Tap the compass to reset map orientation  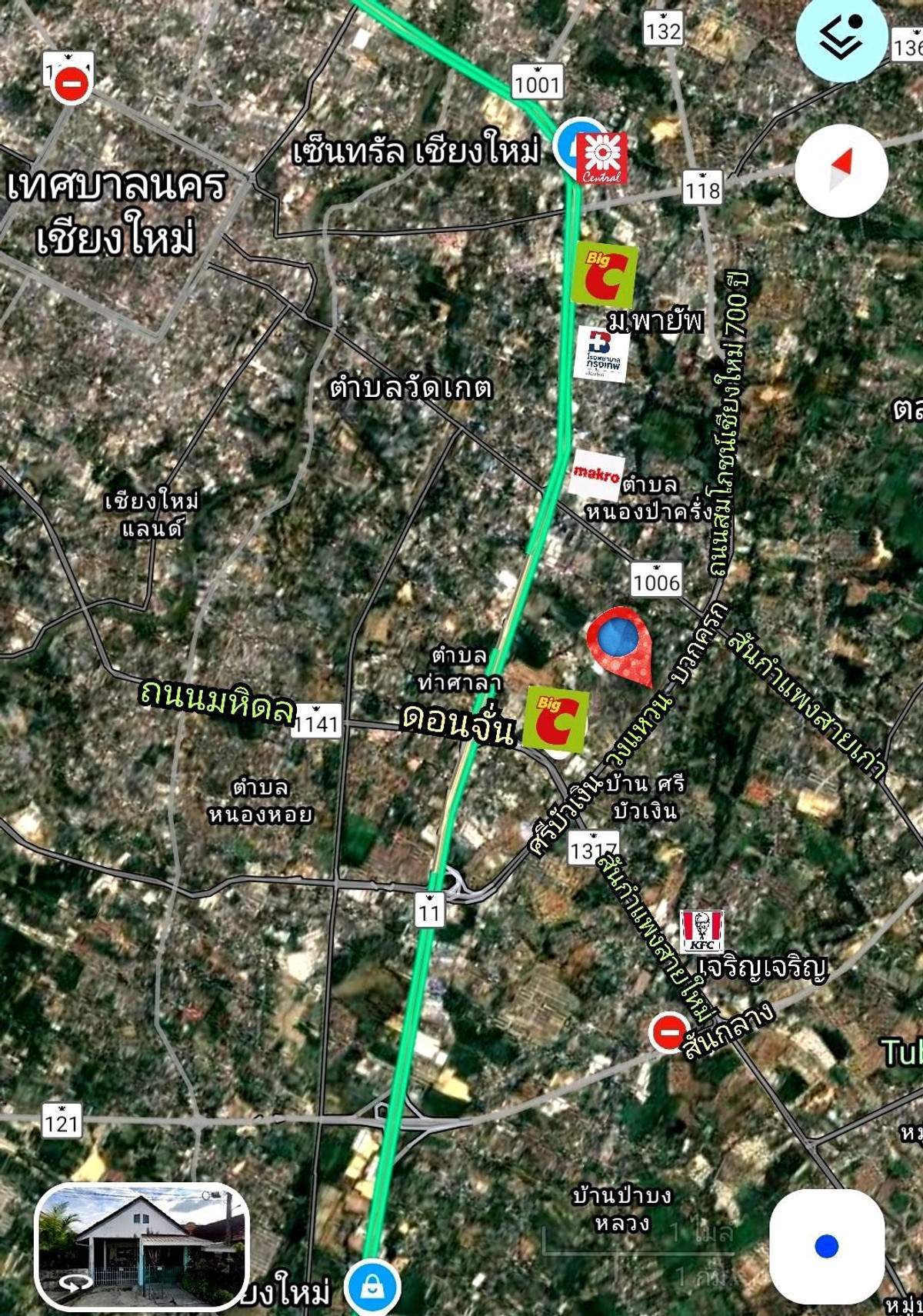point(841,171)
